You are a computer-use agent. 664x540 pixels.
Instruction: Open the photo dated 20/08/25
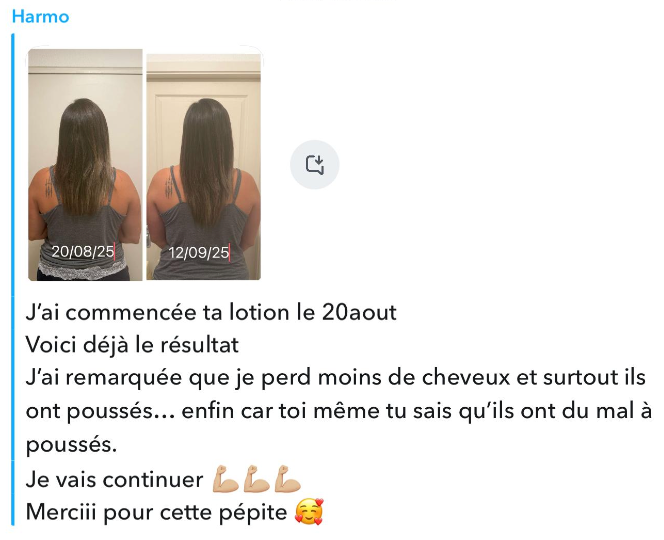(x=85, y=165)
